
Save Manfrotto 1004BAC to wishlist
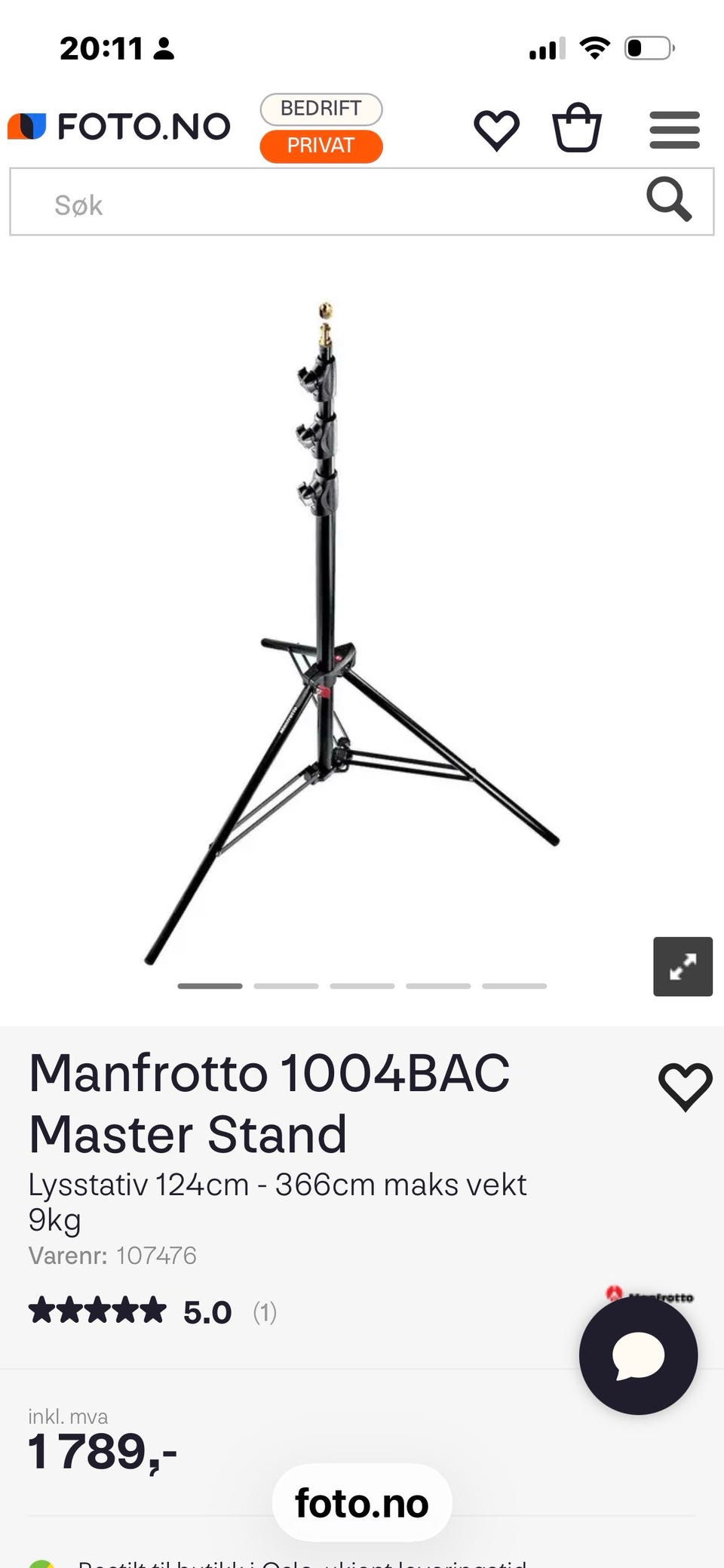(x=685, y=1087)
